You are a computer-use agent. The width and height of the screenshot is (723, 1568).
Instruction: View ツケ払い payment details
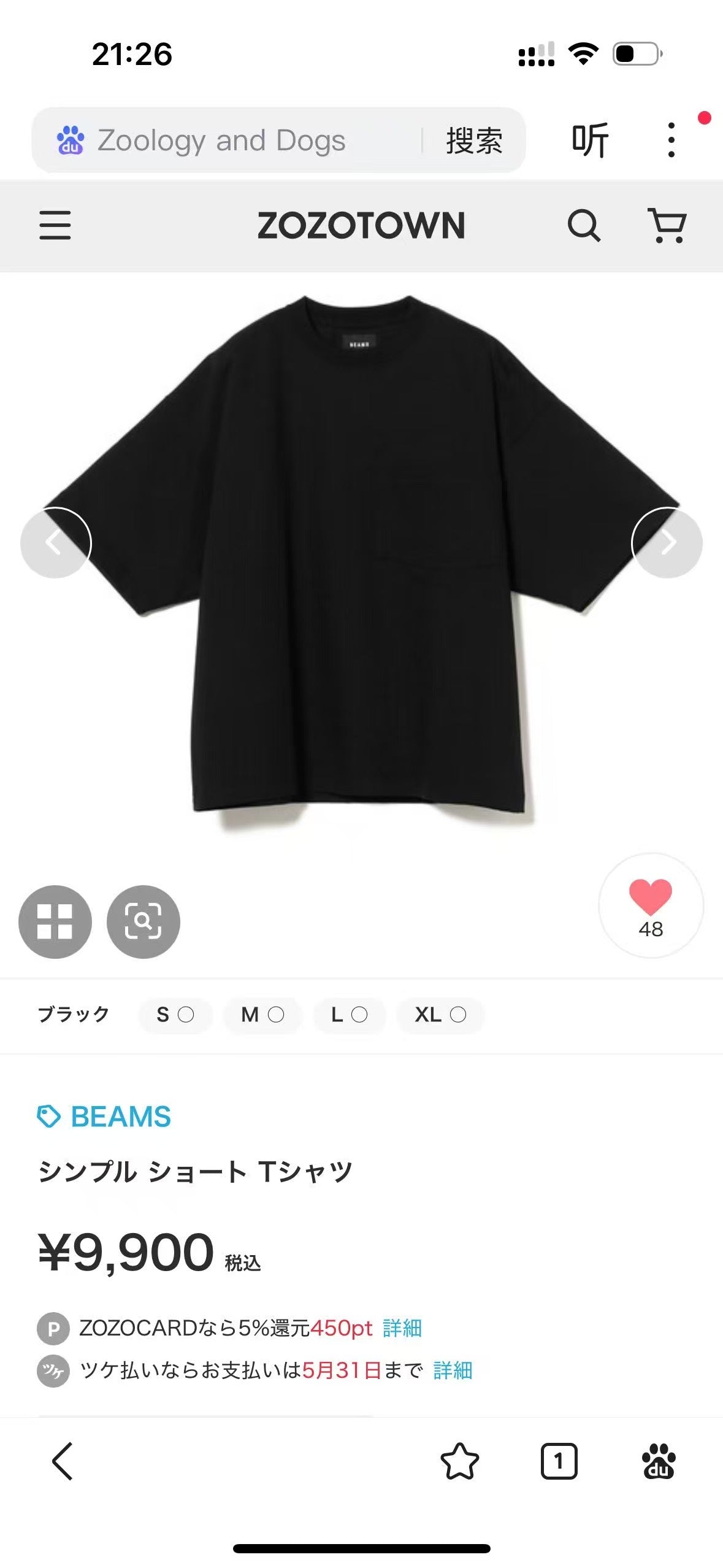[x=453, y=1370]
